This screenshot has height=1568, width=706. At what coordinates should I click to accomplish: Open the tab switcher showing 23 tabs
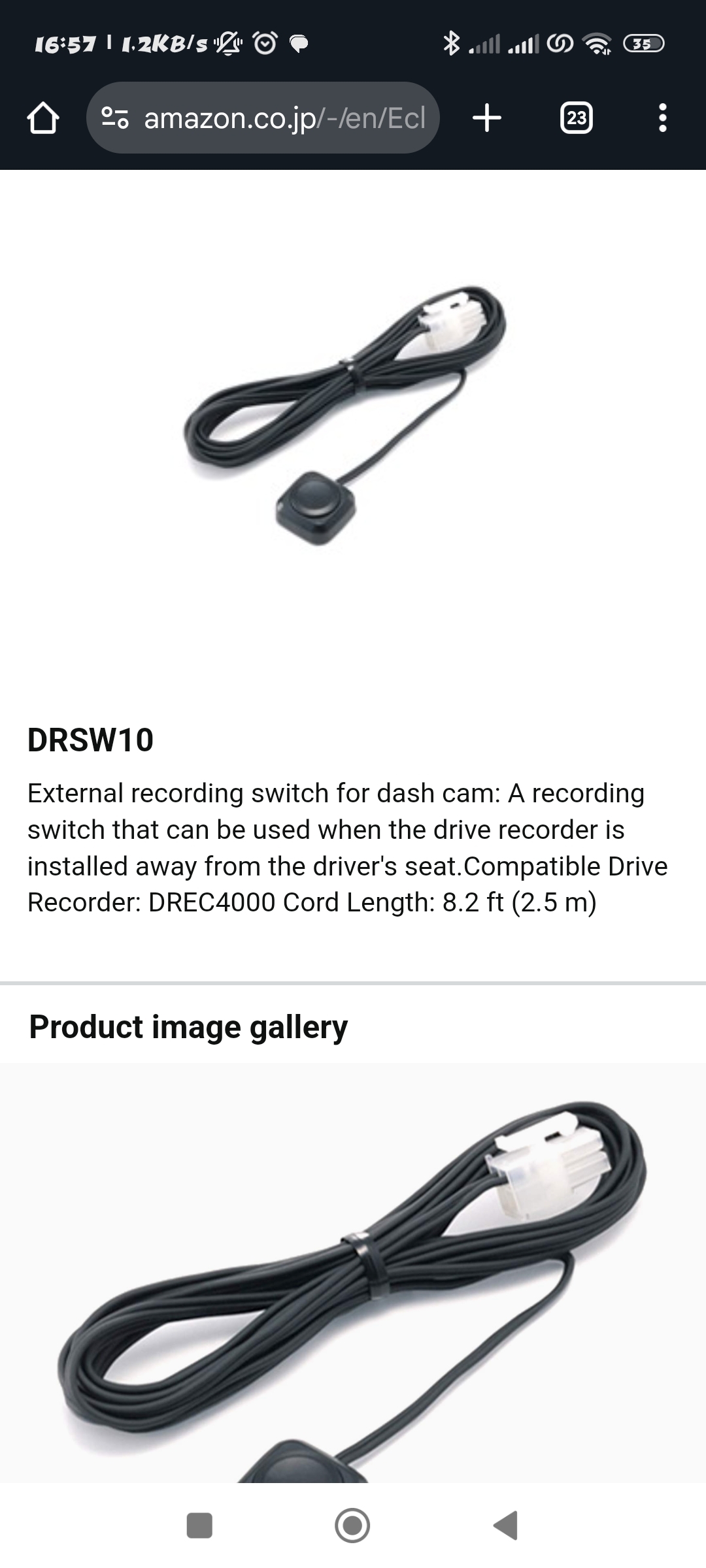point(577,118)
